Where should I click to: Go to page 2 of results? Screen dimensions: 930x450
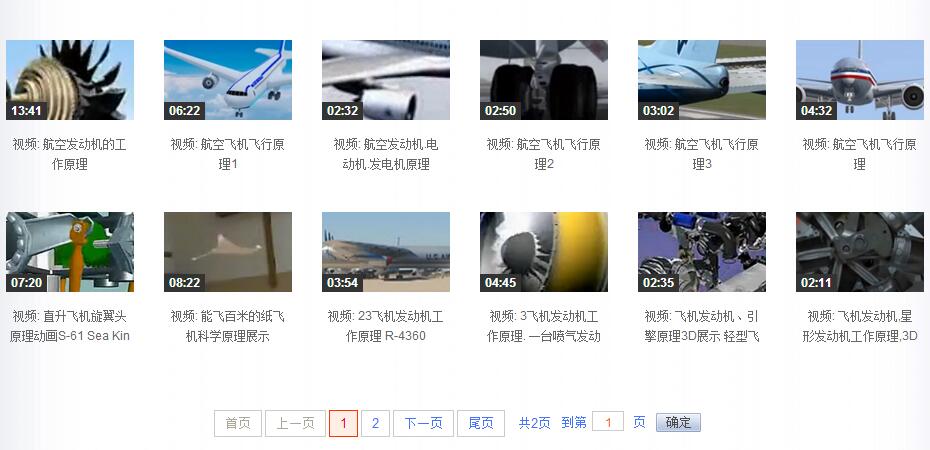pyautogui.click(x=375, y=424)
